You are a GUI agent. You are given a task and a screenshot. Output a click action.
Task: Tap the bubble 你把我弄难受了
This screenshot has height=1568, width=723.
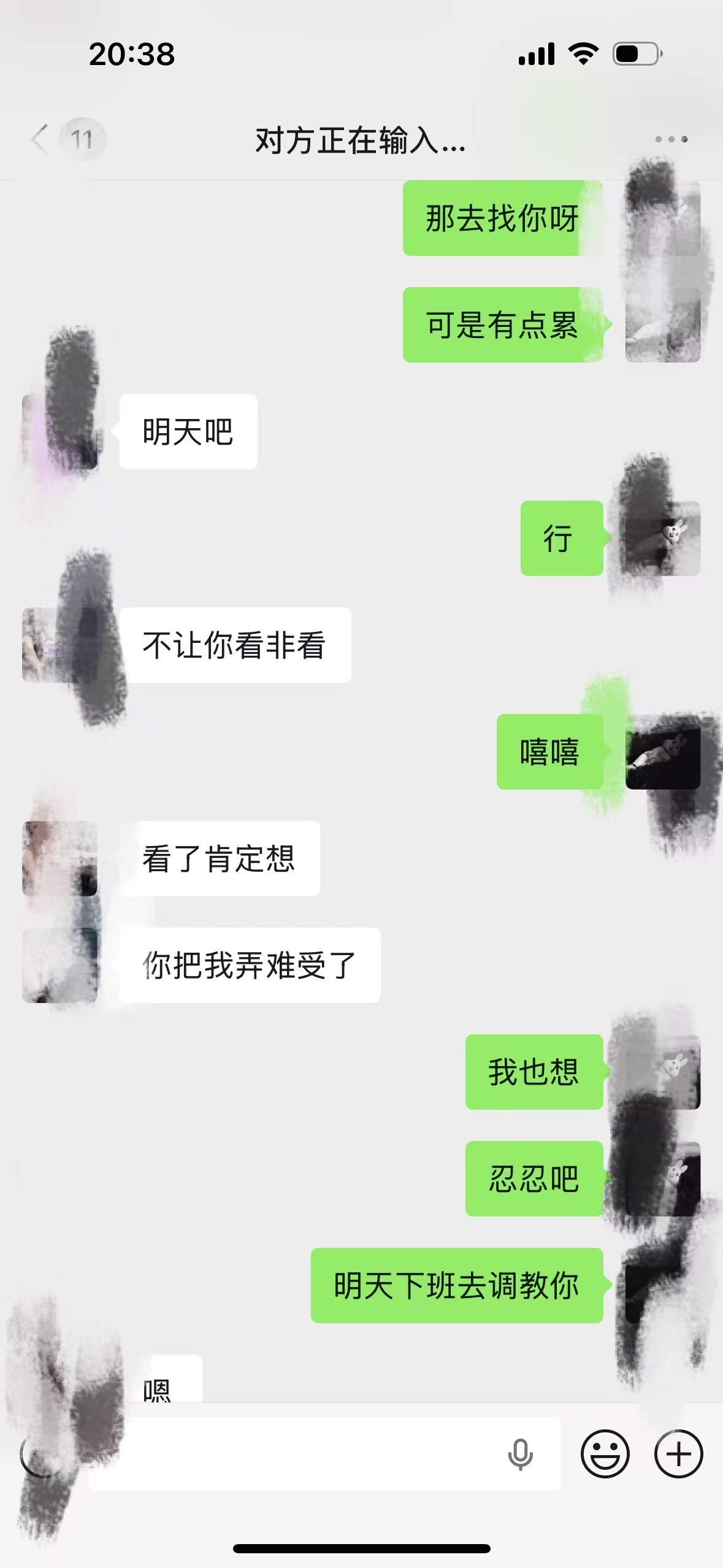251,964
